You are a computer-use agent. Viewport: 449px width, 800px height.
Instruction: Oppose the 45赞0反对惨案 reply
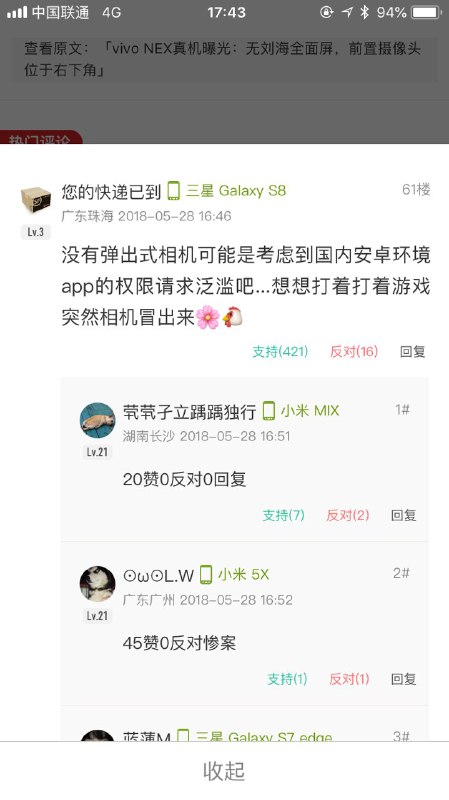tap(349, 679)
